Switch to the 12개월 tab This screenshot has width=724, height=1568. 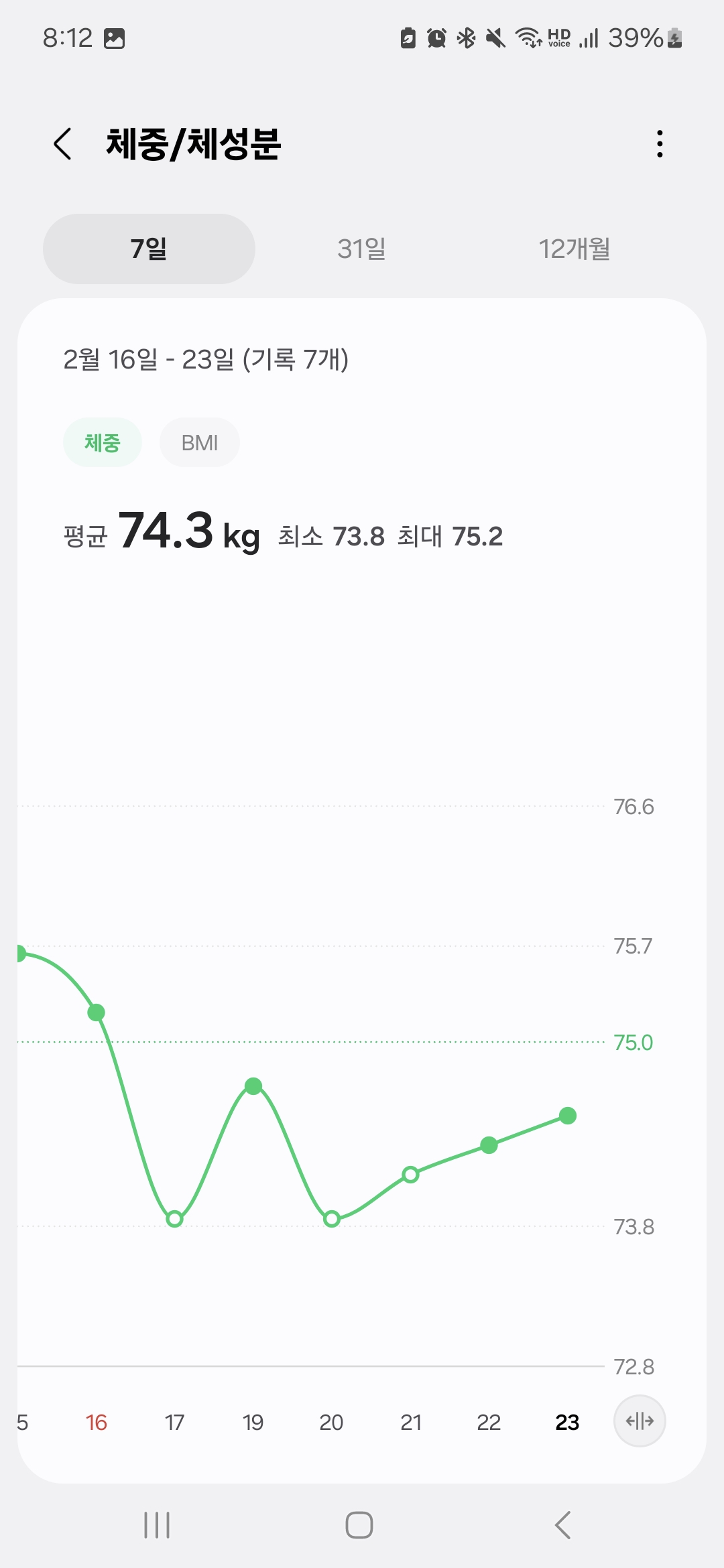[x=575, y=249]
